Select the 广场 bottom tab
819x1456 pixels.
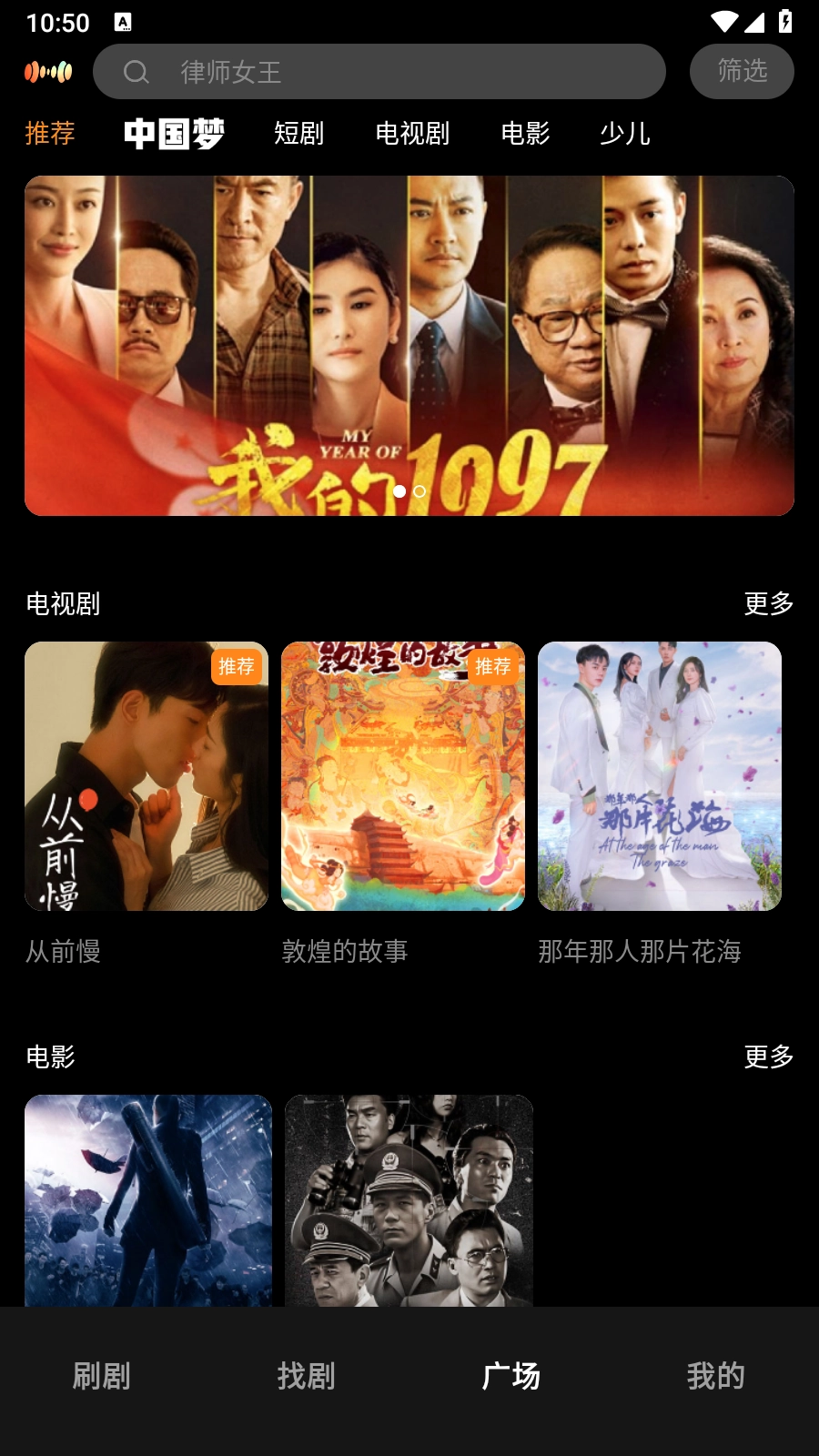point(511,1376)
